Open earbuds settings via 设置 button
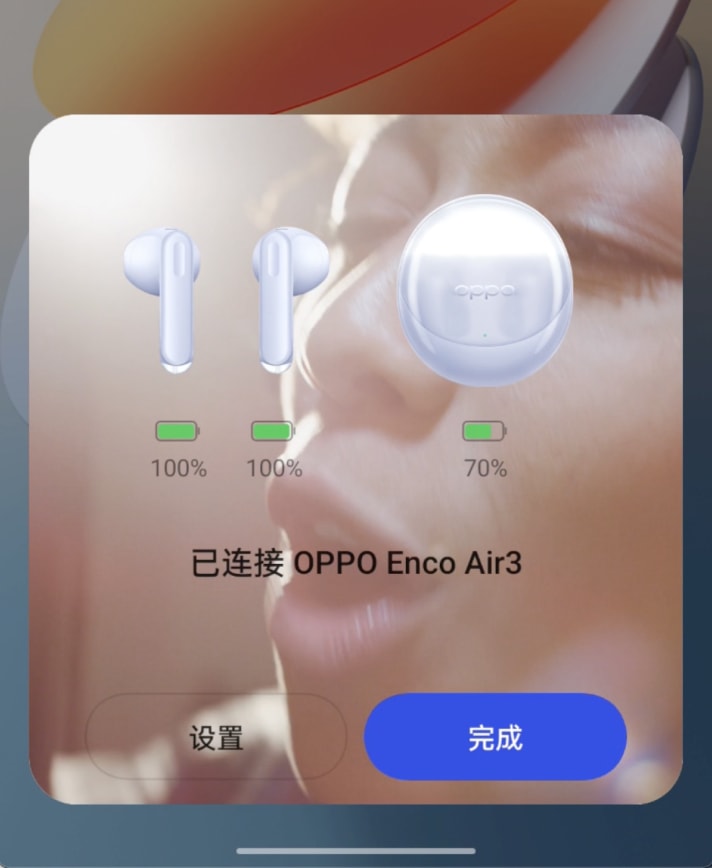 [216, 738]
